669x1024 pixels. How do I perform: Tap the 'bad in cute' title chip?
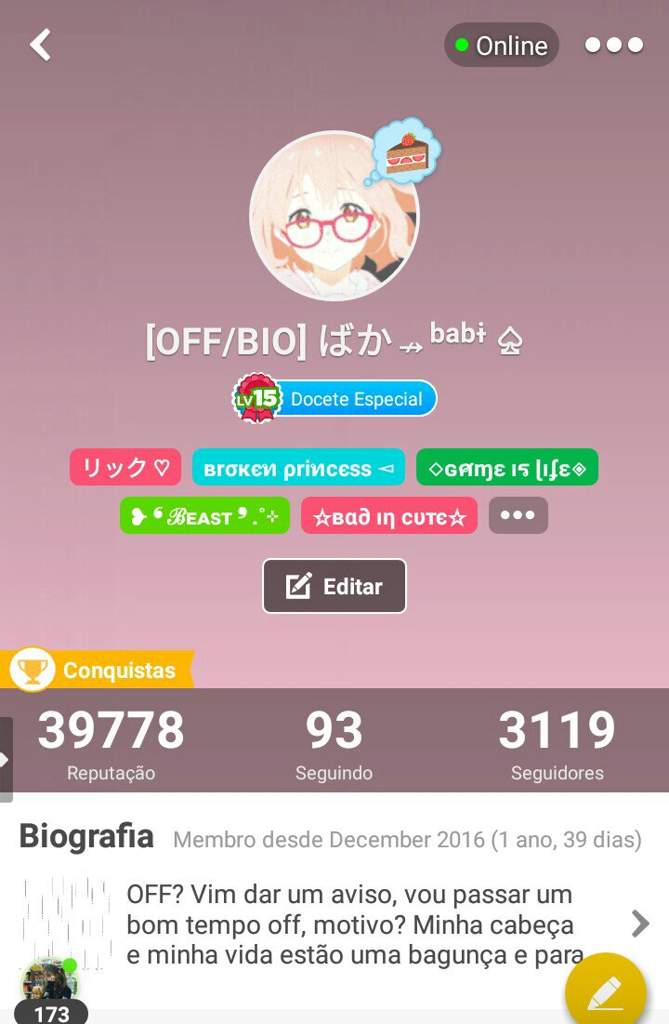(389, 516)
